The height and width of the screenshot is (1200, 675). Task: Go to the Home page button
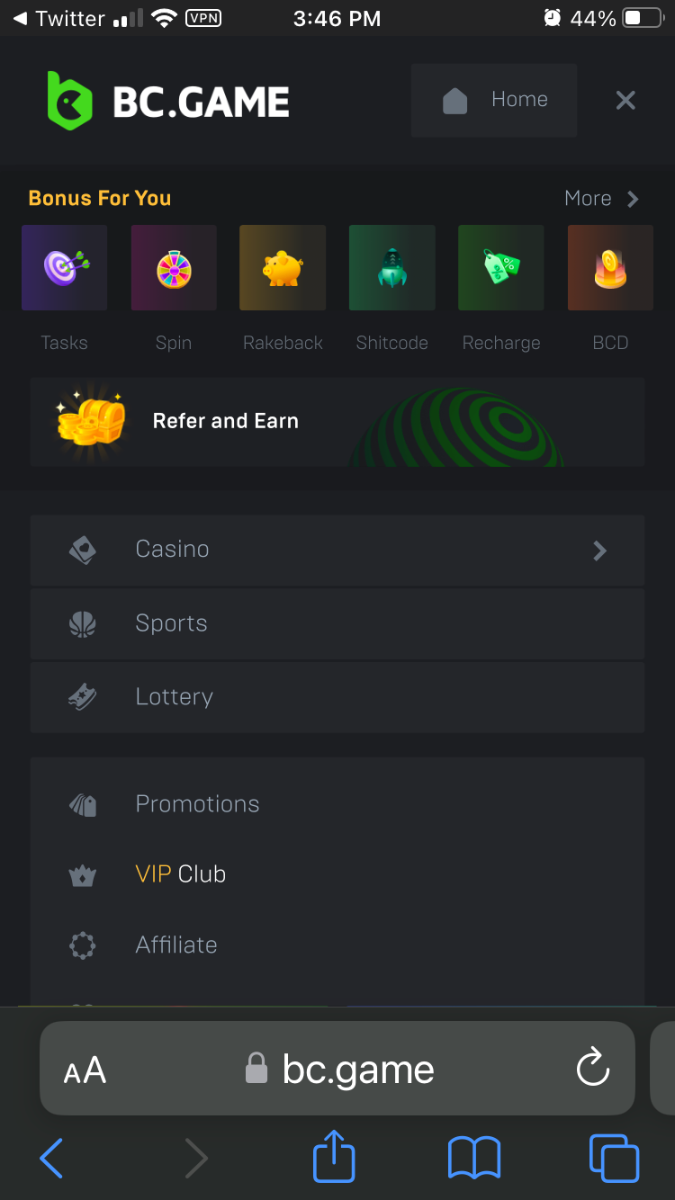click(494, 100)
